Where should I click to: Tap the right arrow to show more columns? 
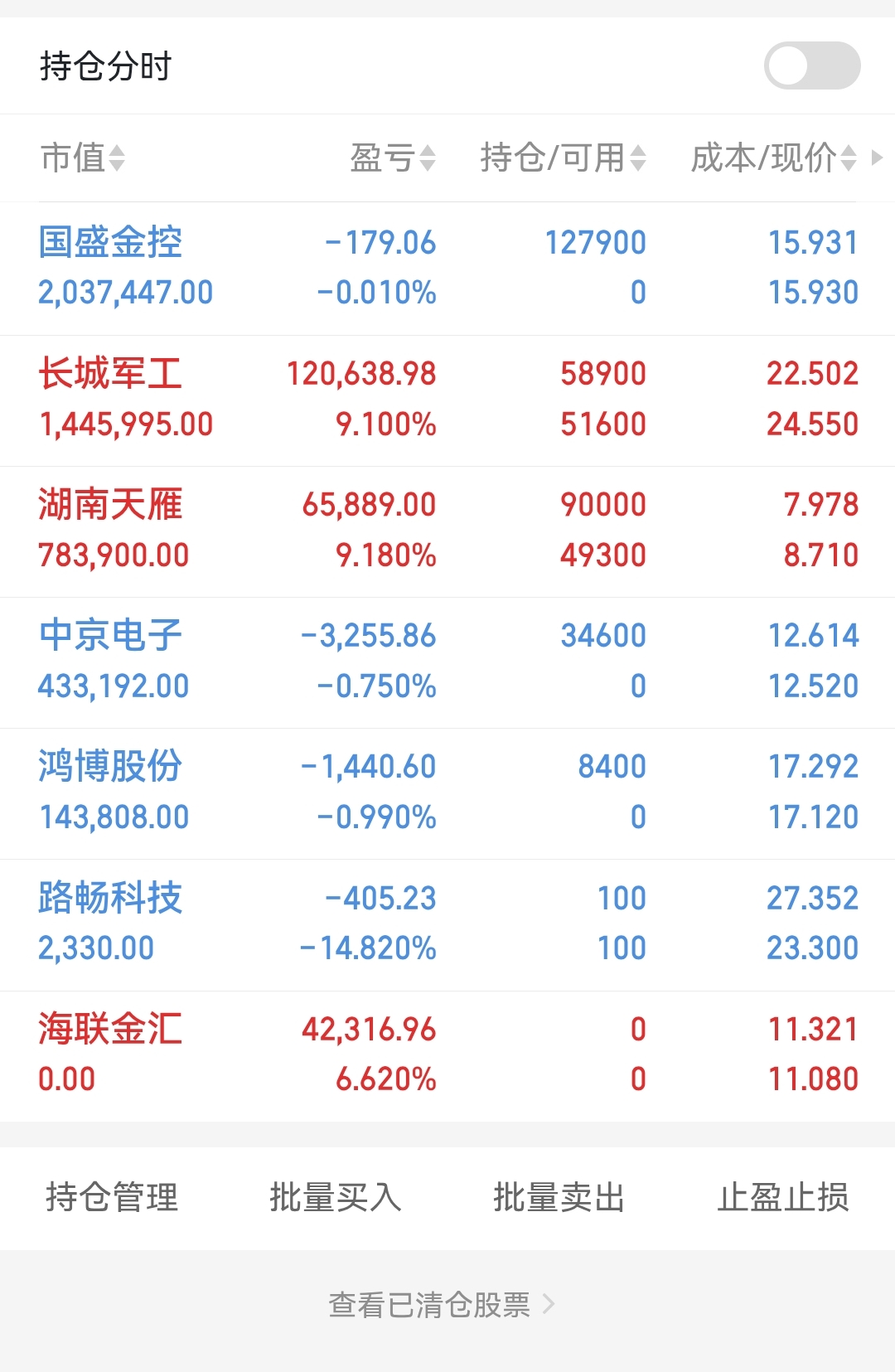click(x=878, y=158)
